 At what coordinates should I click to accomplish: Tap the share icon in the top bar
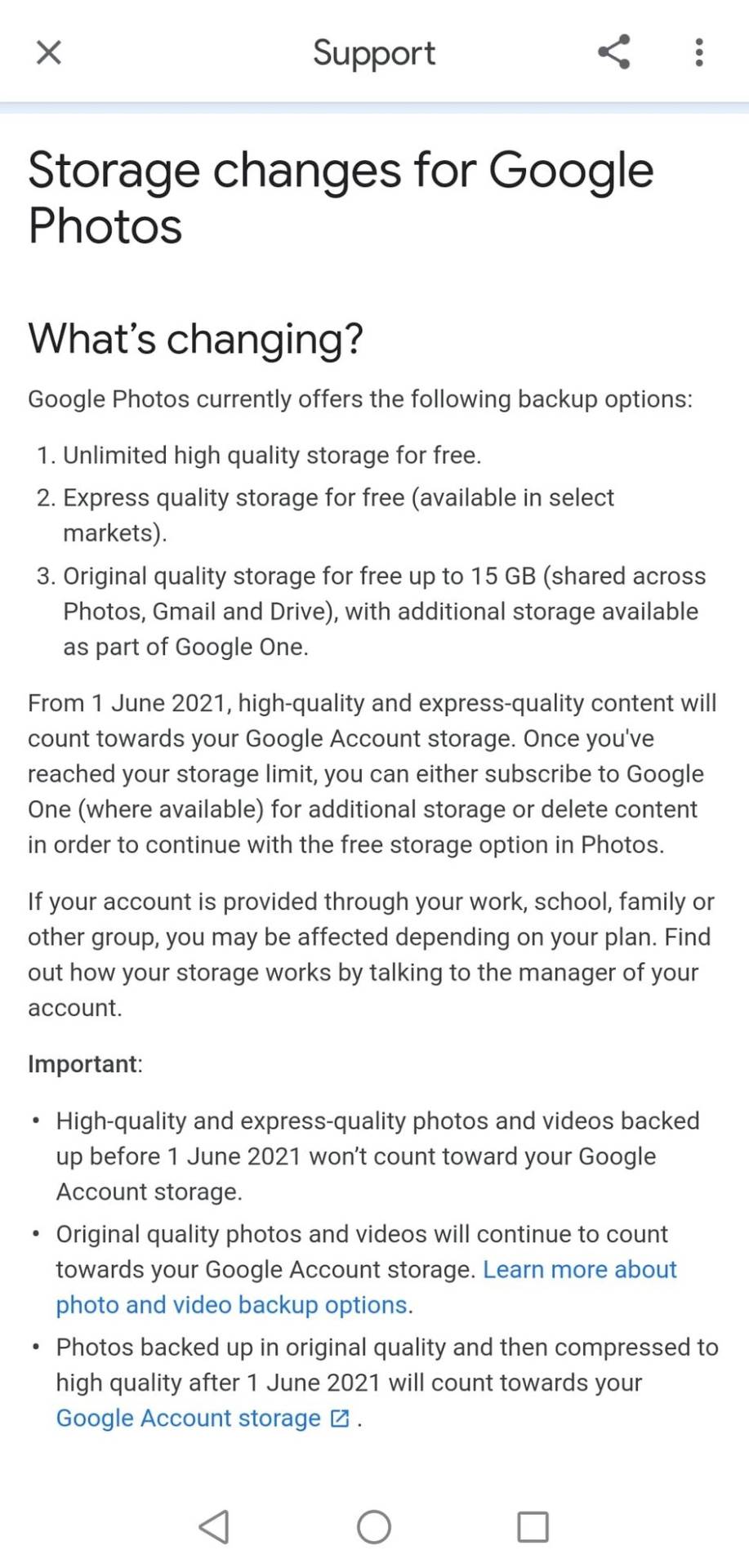click(x=613, y=52)
